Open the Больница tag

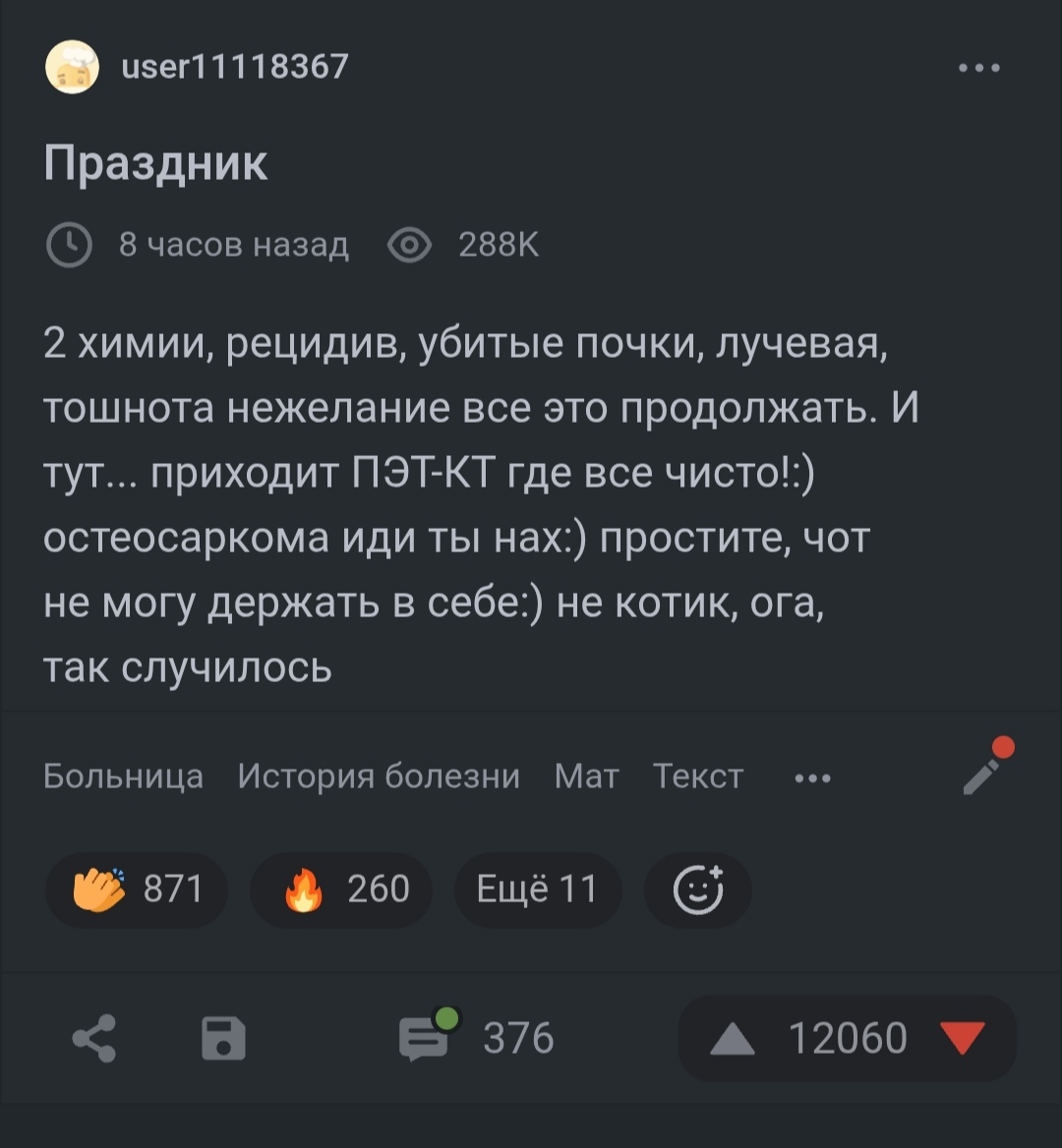tap(124, 776)
